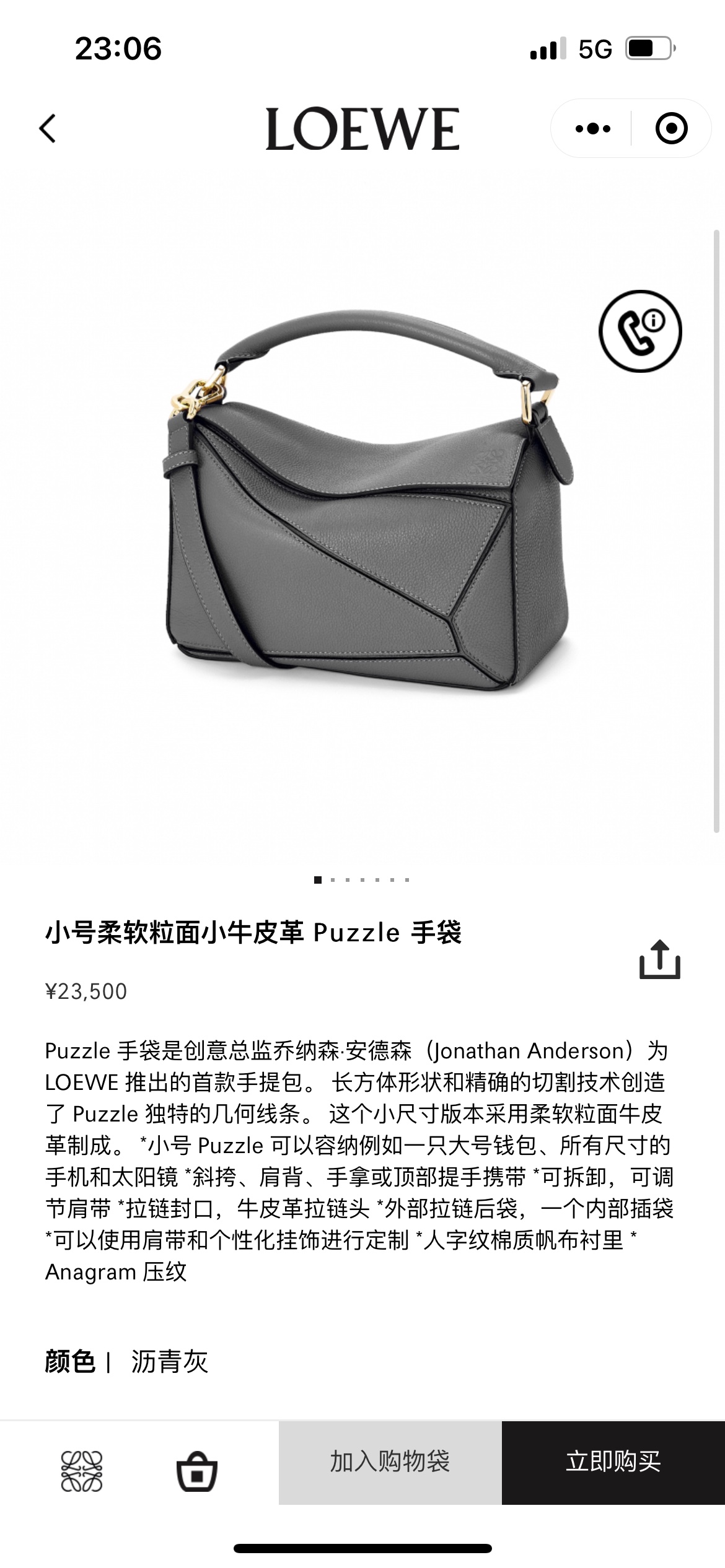Tap the circular capsule close icon top right
The image size is (725, 1568).
pos(670,128)
